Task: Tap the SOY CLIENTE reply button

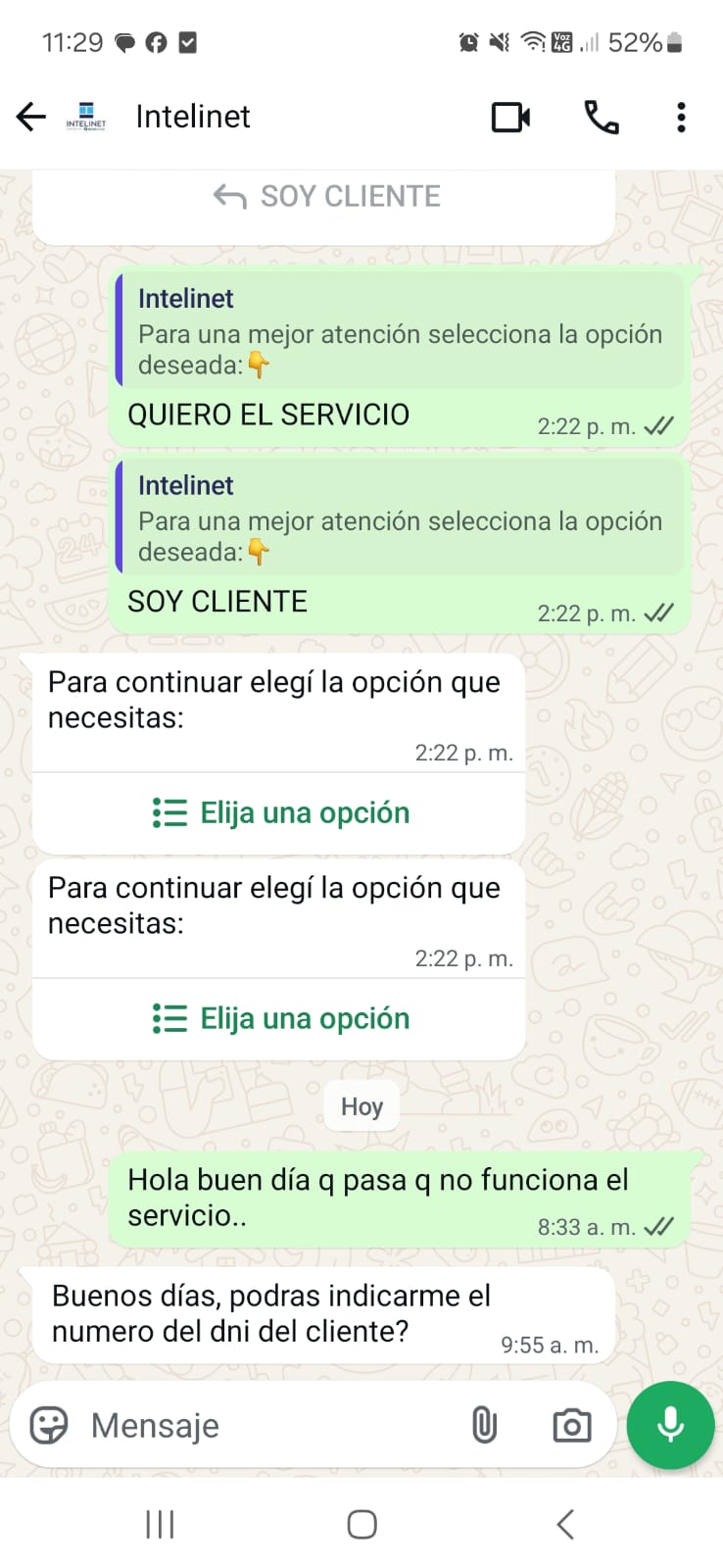Action: (x=326, y=197)
